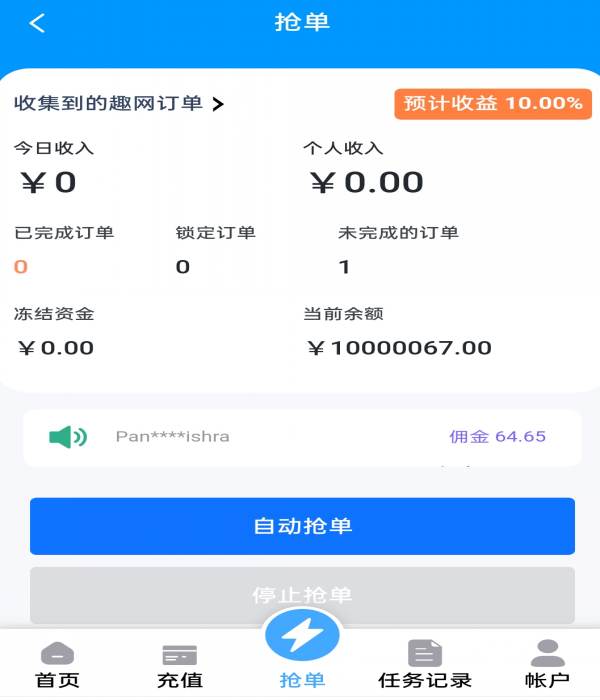This screenshot has width=600, height=700.
Task: Open 收集到的趣网订单 details
Action: [119, 103]
